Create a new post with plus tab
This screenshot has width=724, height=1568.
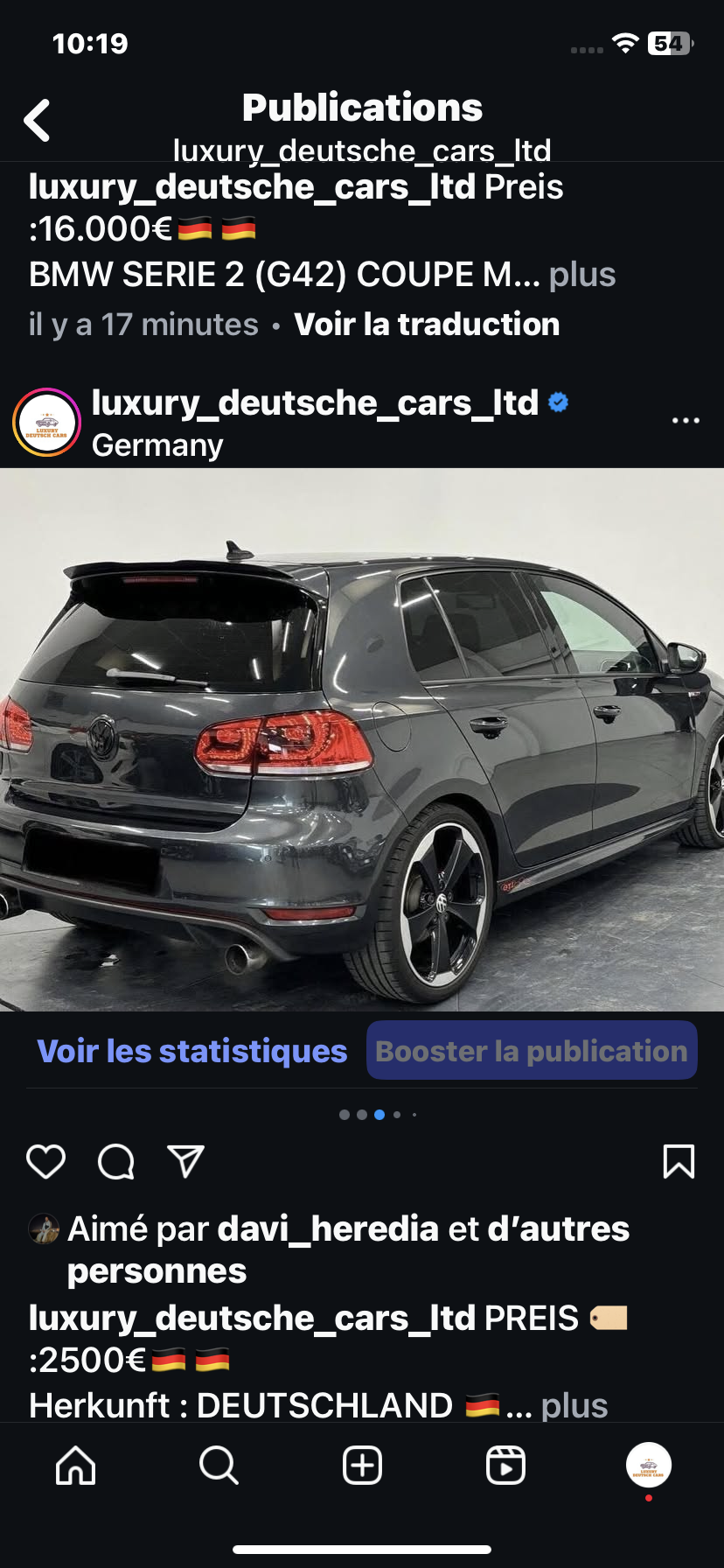pos(362,1465)
